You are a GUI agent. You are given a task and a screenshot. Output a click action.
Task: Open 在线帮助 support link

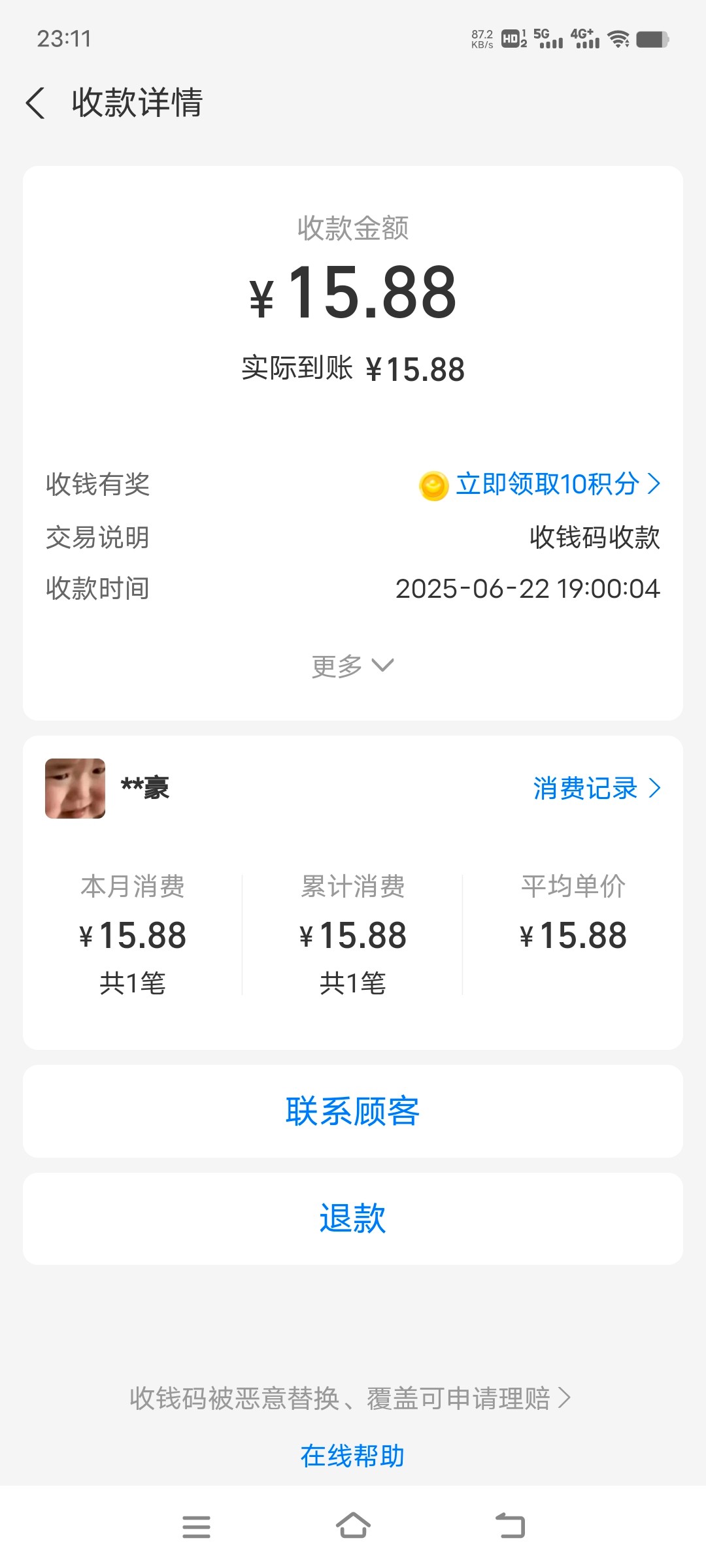353,1456
